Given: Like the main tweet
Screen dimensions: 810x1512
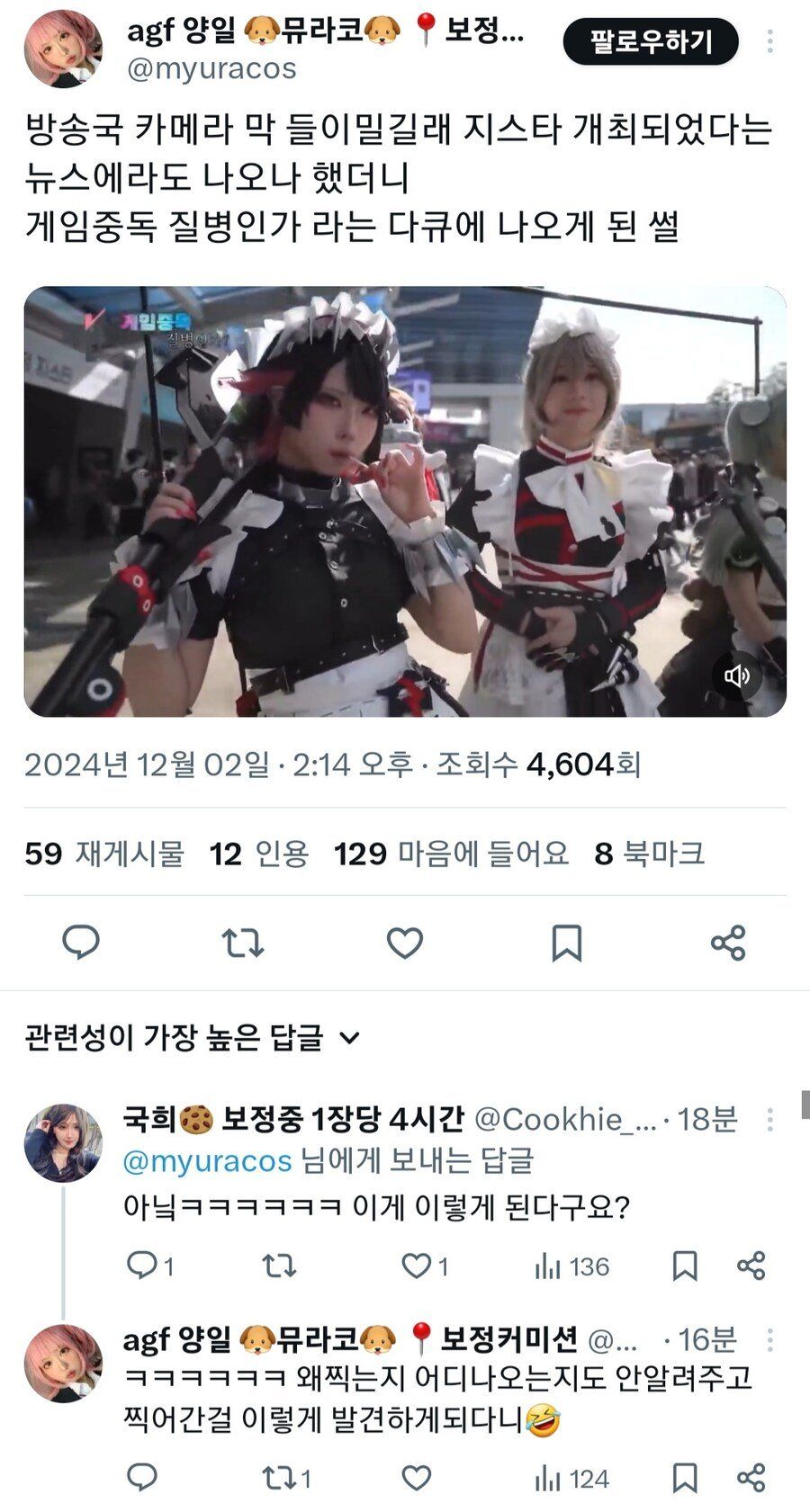Looking at the screenshot, I should tap(405, 943).
